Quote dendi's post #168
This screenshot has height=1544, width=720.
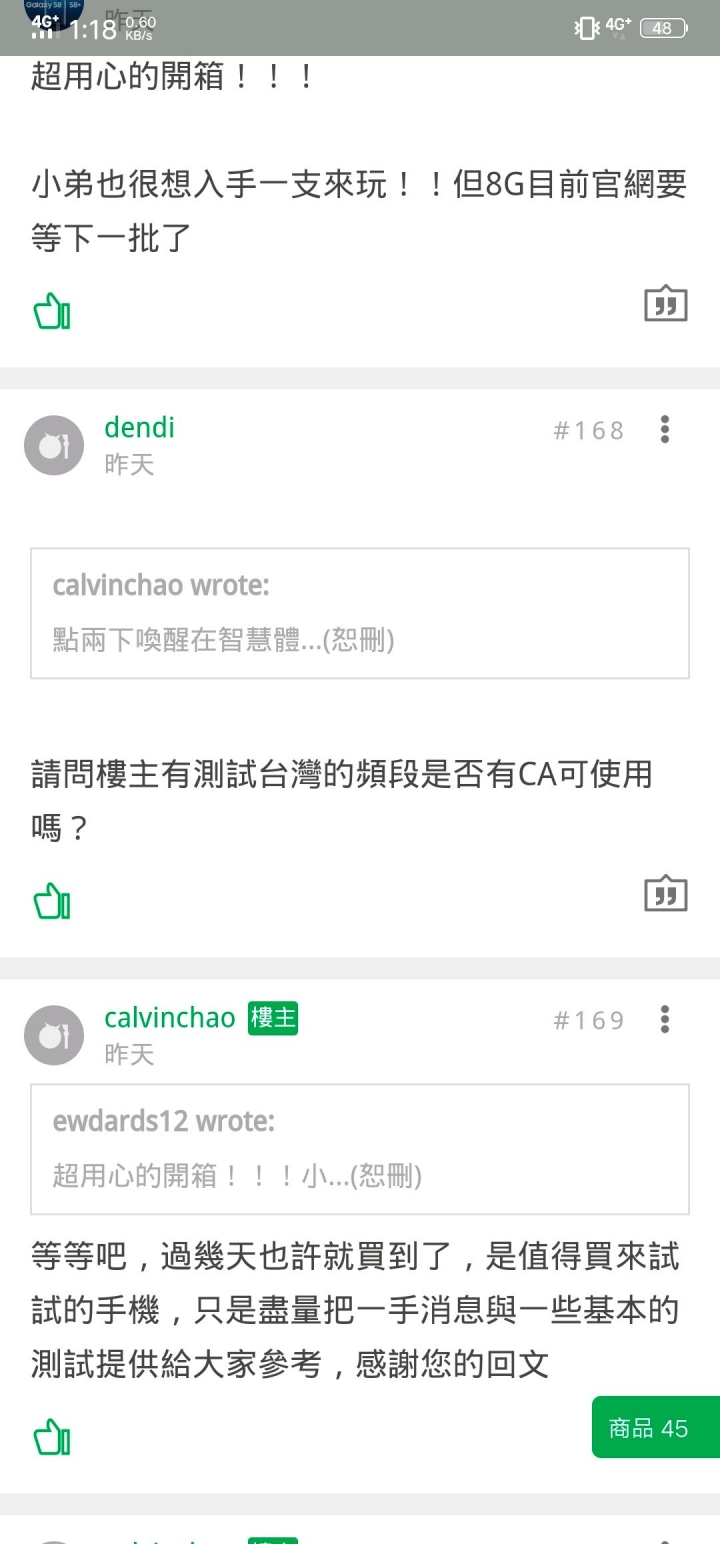click(x=666, y=894)
